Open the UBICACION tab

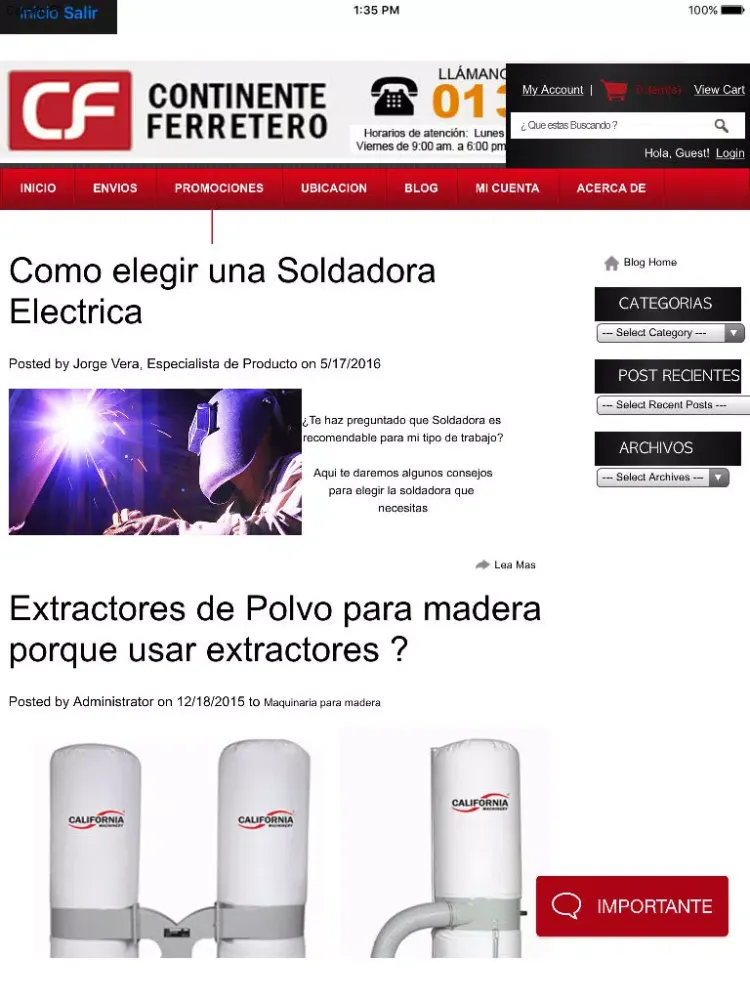click(334, 188)
